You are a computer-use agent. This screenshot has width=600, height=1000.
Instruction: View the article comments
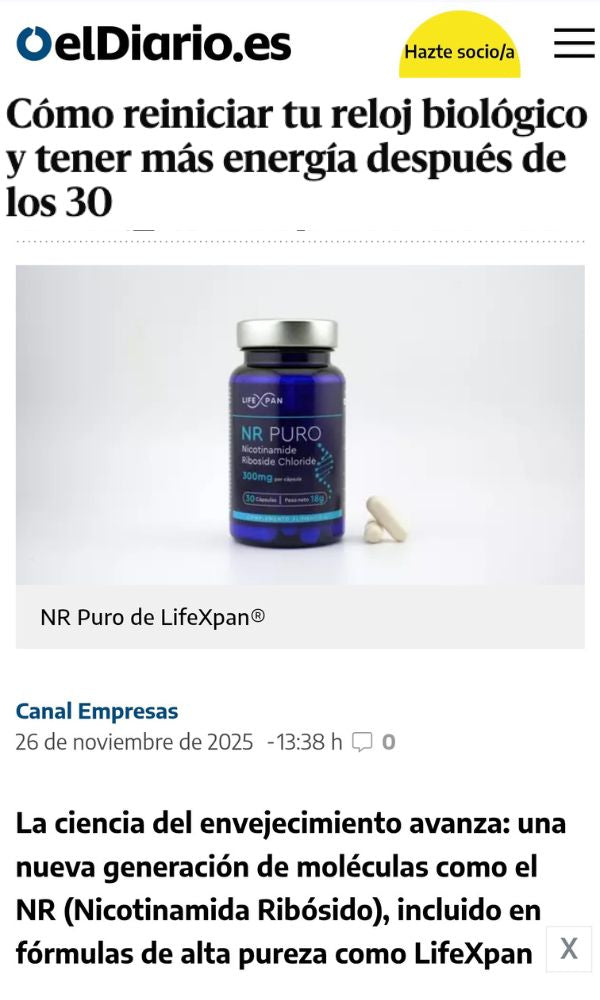coord(374,742)
